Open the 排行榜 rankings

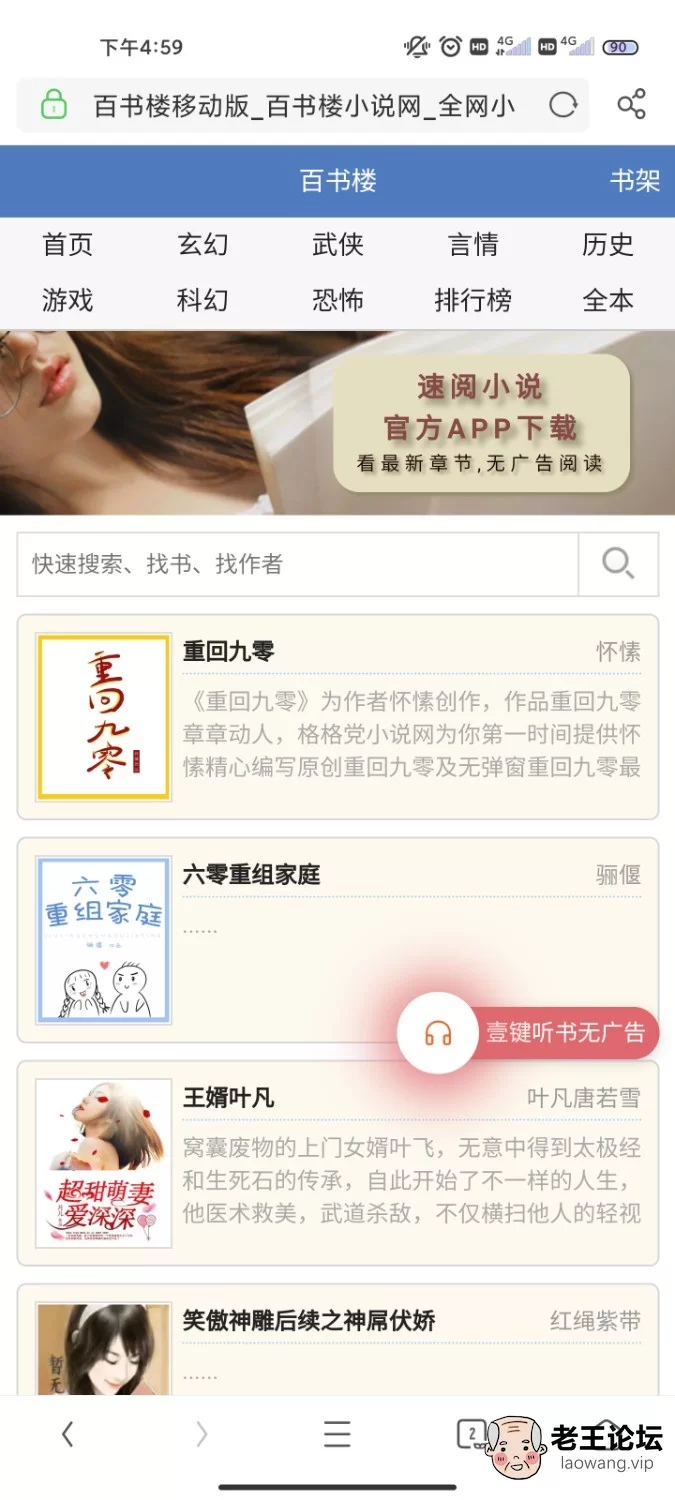point(473,300)
